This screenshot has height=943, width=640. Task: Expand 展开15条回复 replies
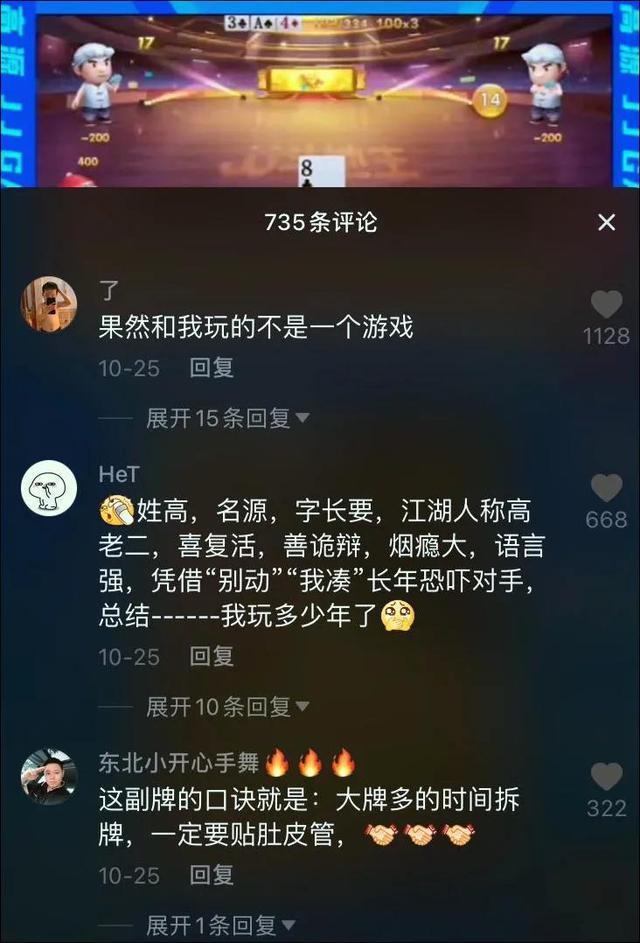tap(228, 418)
